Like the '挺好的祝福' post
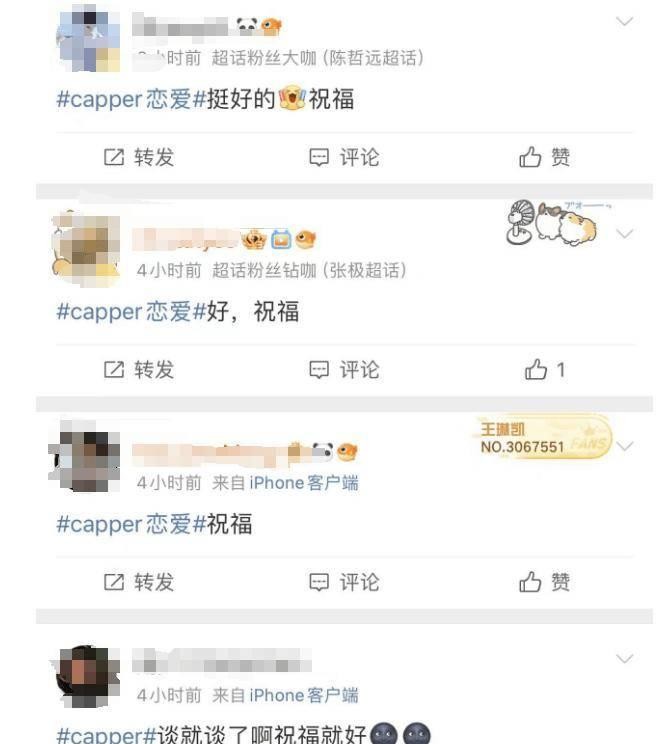 pos(545,157)
